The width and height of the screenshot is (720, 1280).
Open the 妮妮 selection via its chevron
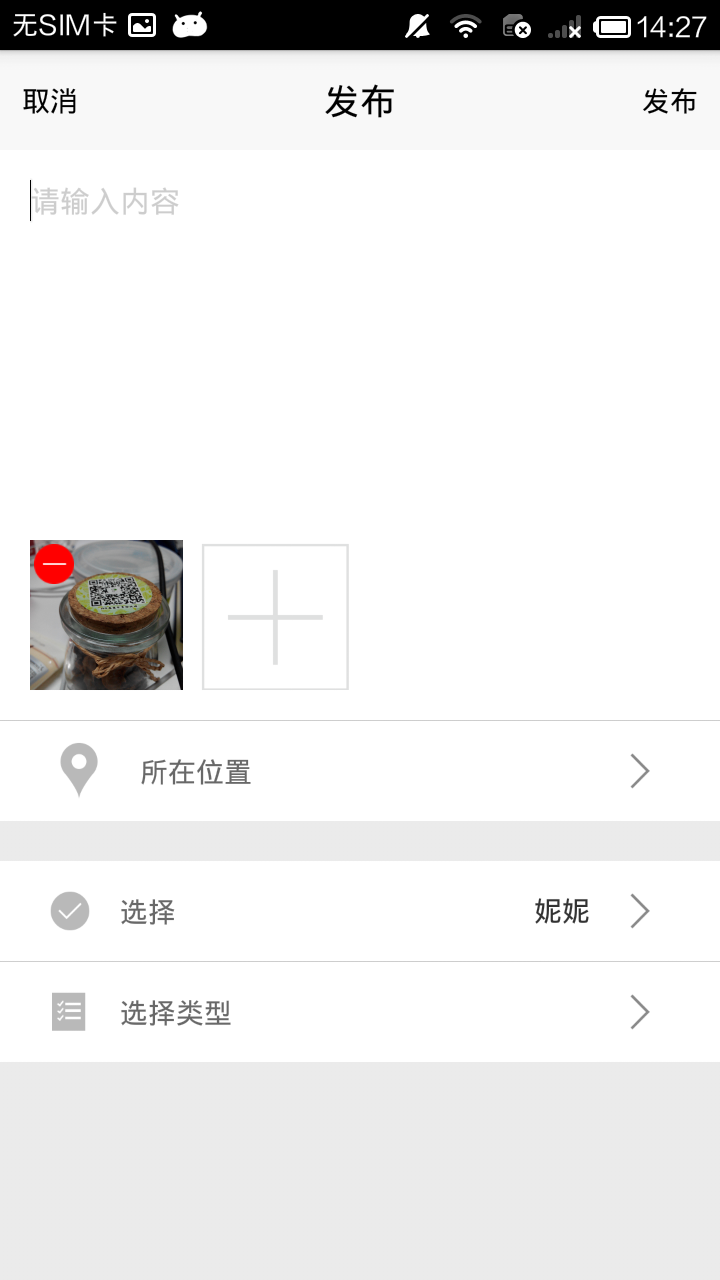[639, 911]
